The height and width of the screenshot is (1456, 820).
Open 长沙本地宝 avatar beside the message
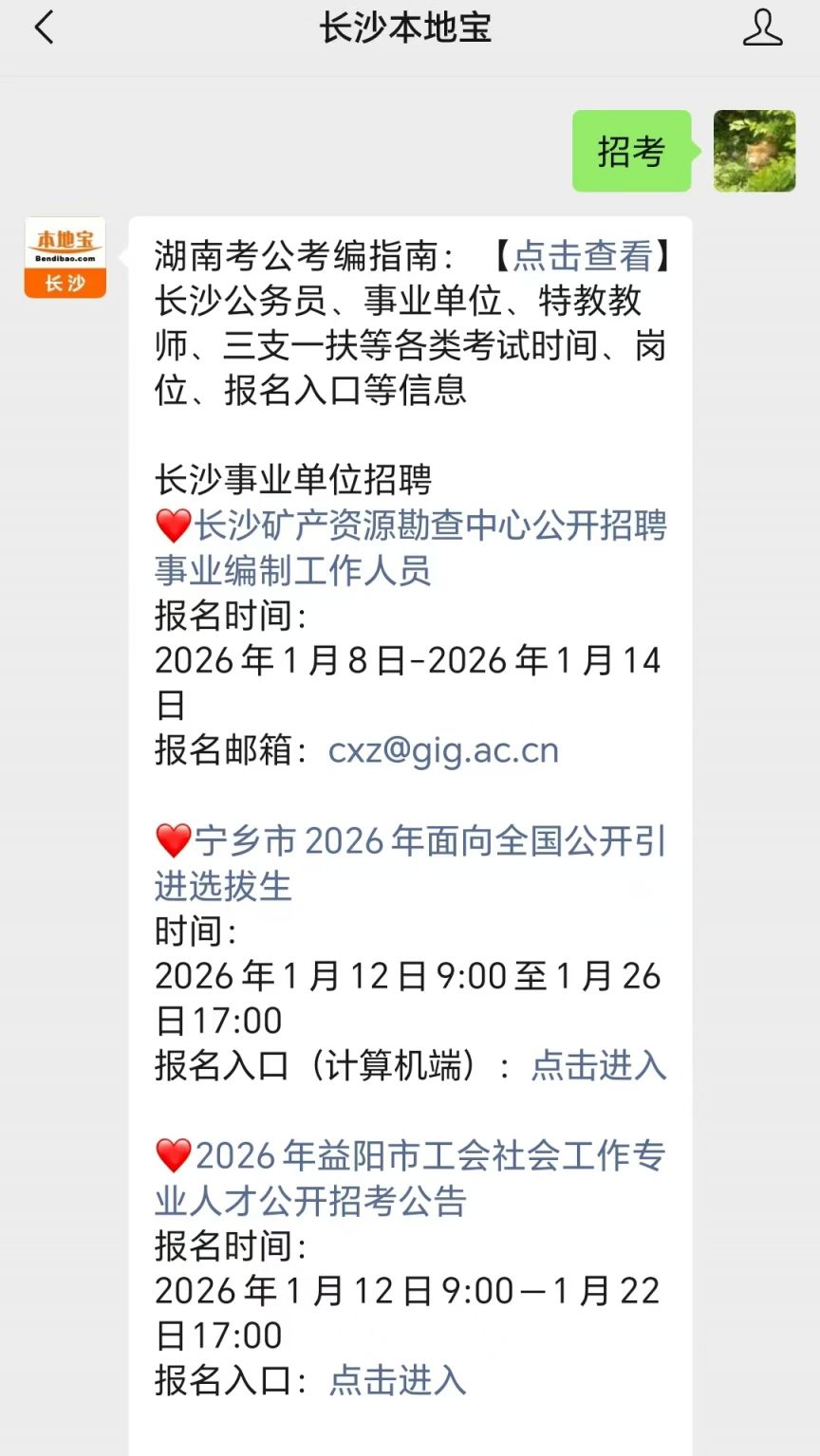[65, 258]
